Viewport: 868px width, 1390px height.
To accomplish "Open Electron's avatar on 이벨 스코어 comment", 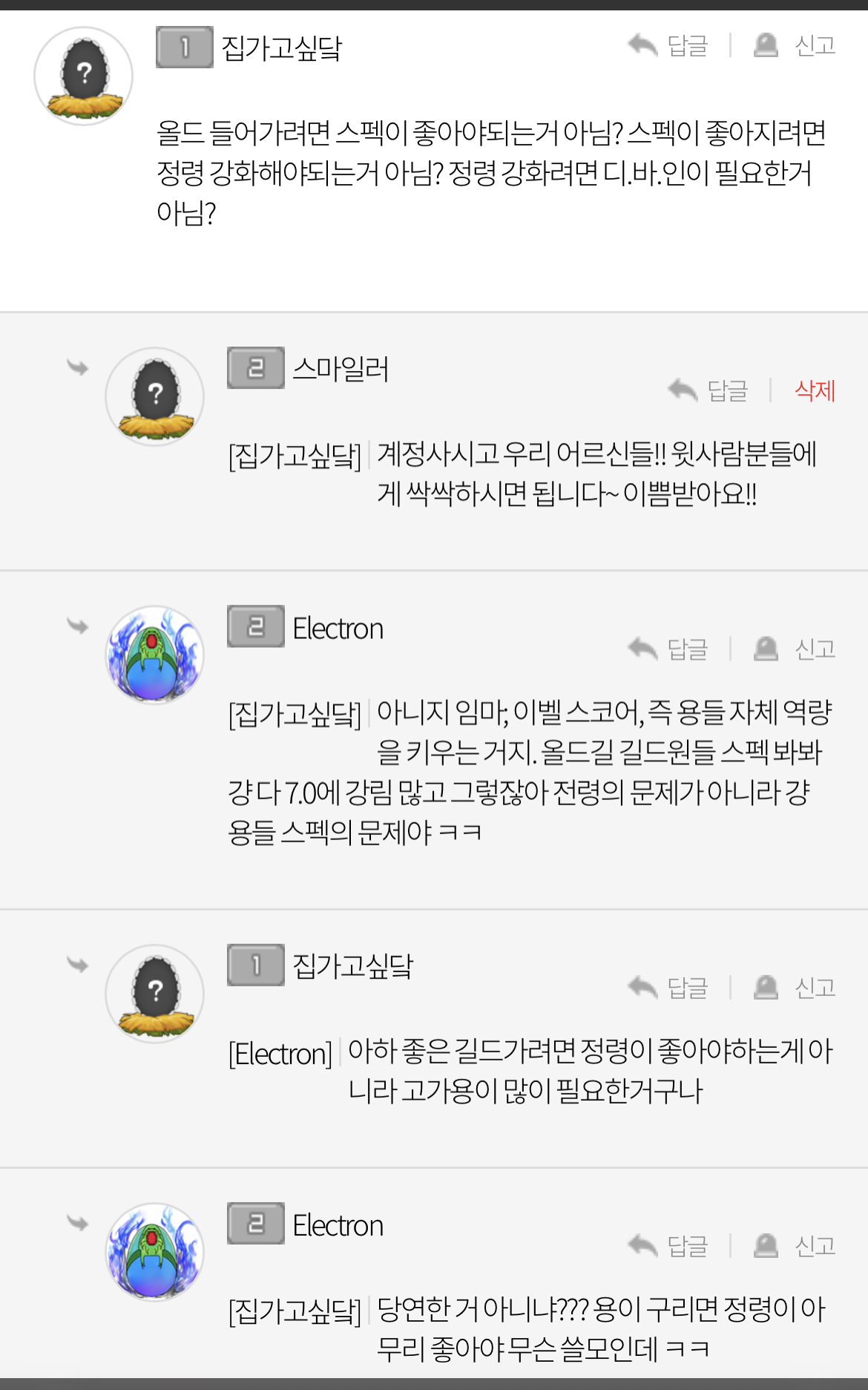I will (x=154, y=655).
